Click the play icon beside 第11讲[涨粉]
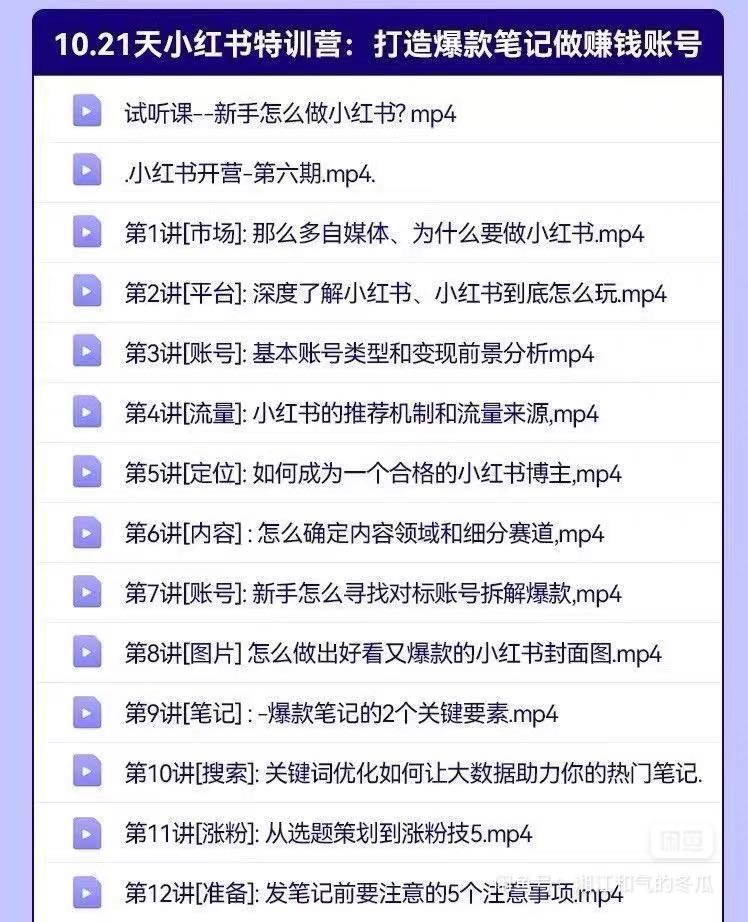Screen dimensions: 748x922 coord(90,832)
